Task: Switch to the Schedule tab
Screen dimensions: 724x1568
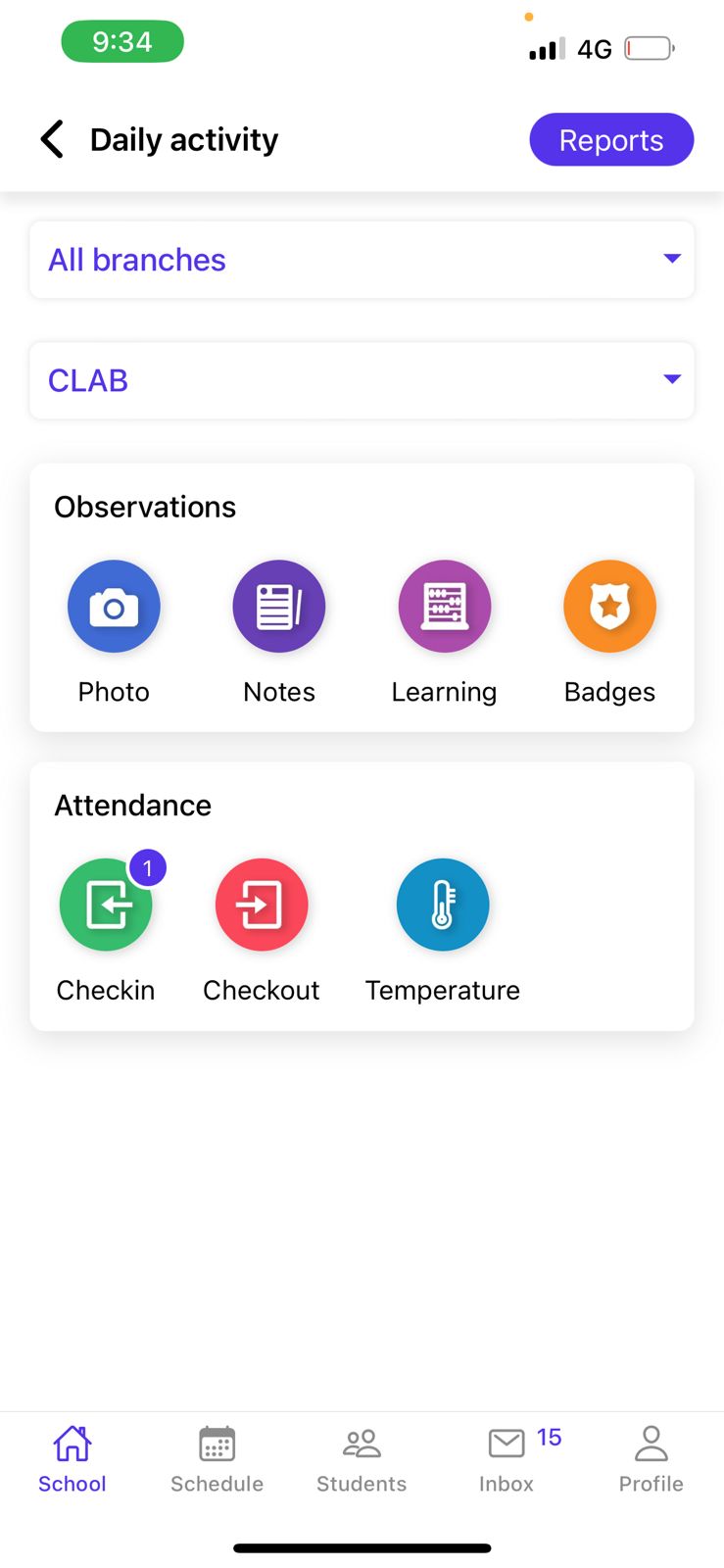Action: 217,1459
